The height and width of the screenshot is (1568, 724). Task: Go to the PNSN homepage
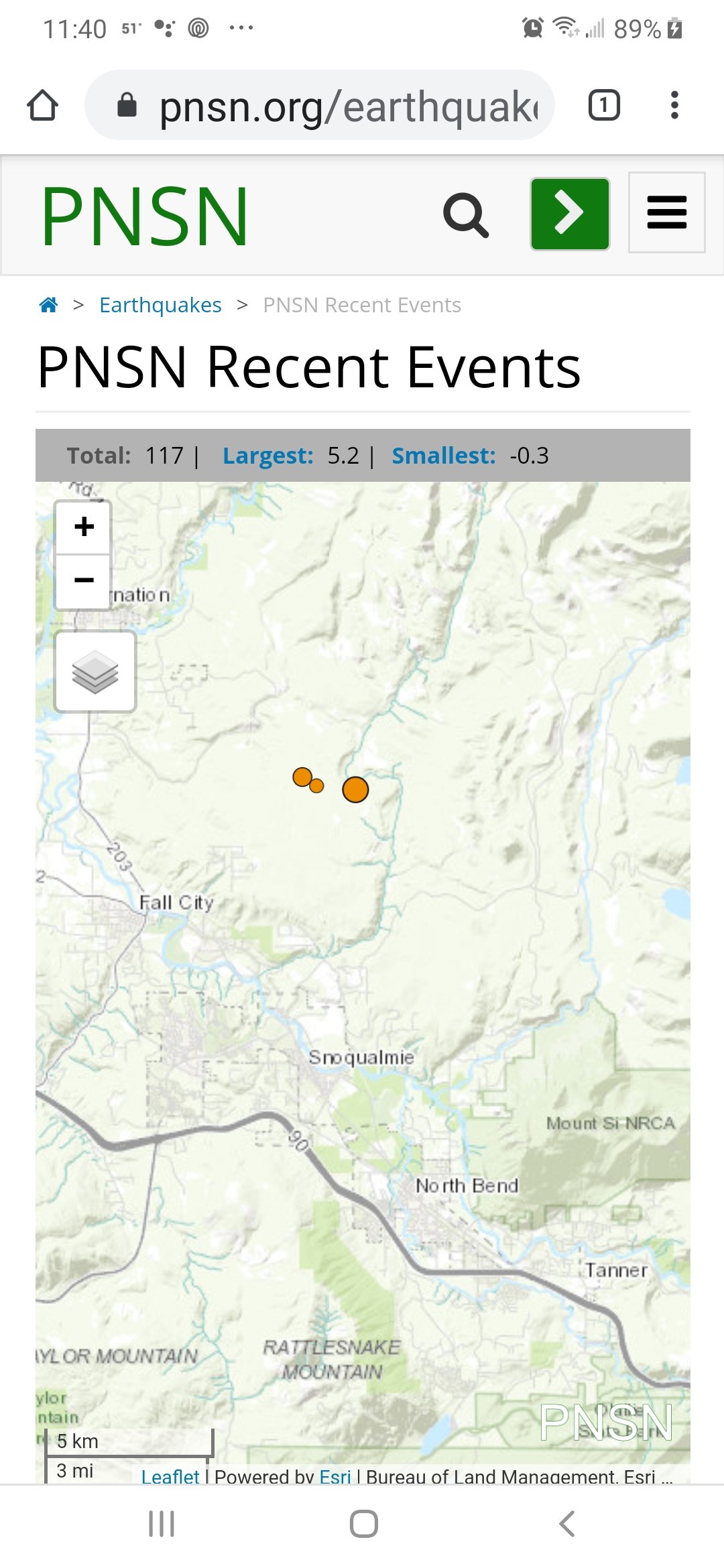pos(145,216)
